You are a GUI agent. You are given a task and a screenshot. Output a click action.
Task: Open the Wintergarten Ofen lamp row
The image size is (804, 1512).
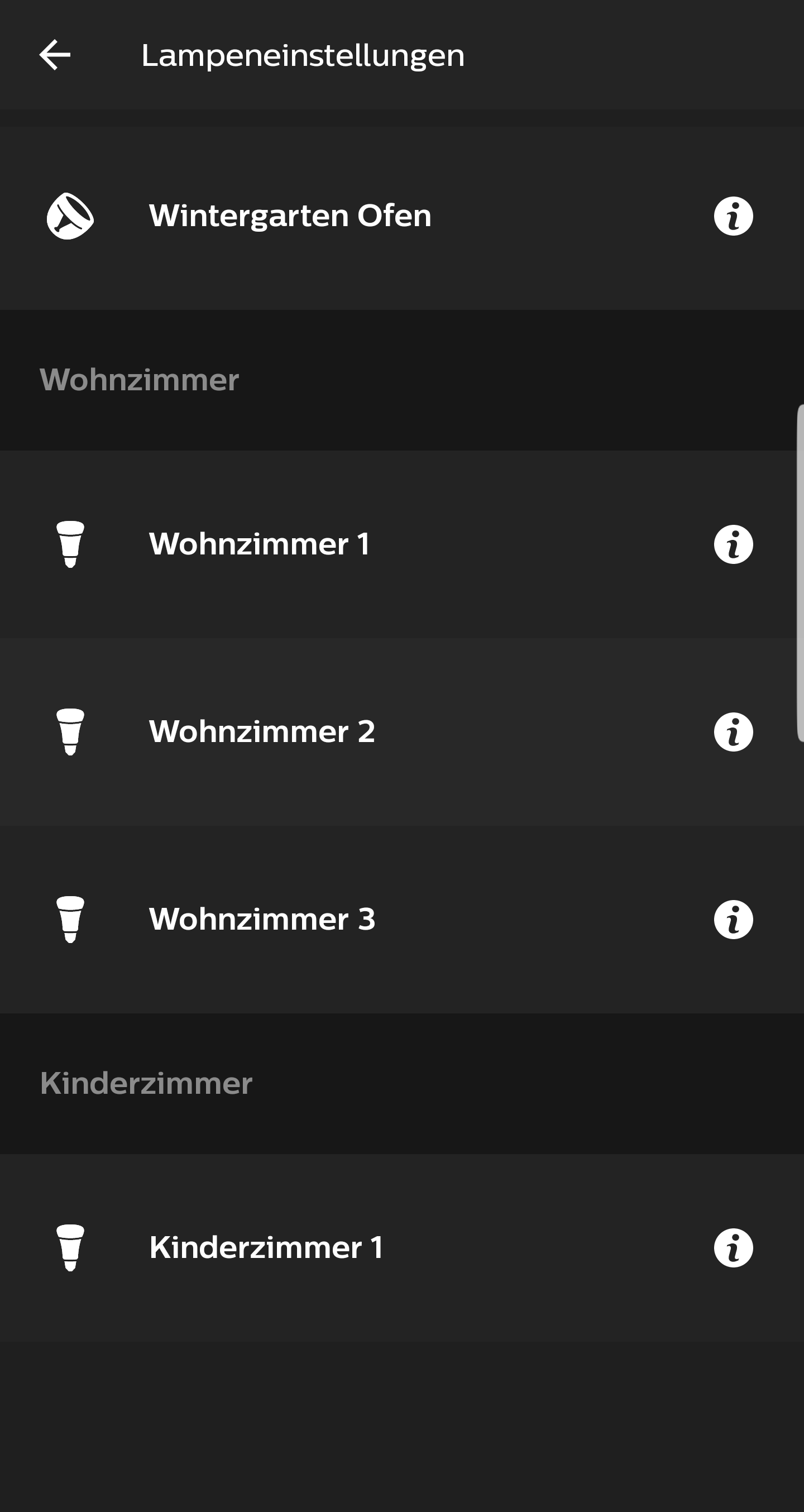tap(290, 216)
